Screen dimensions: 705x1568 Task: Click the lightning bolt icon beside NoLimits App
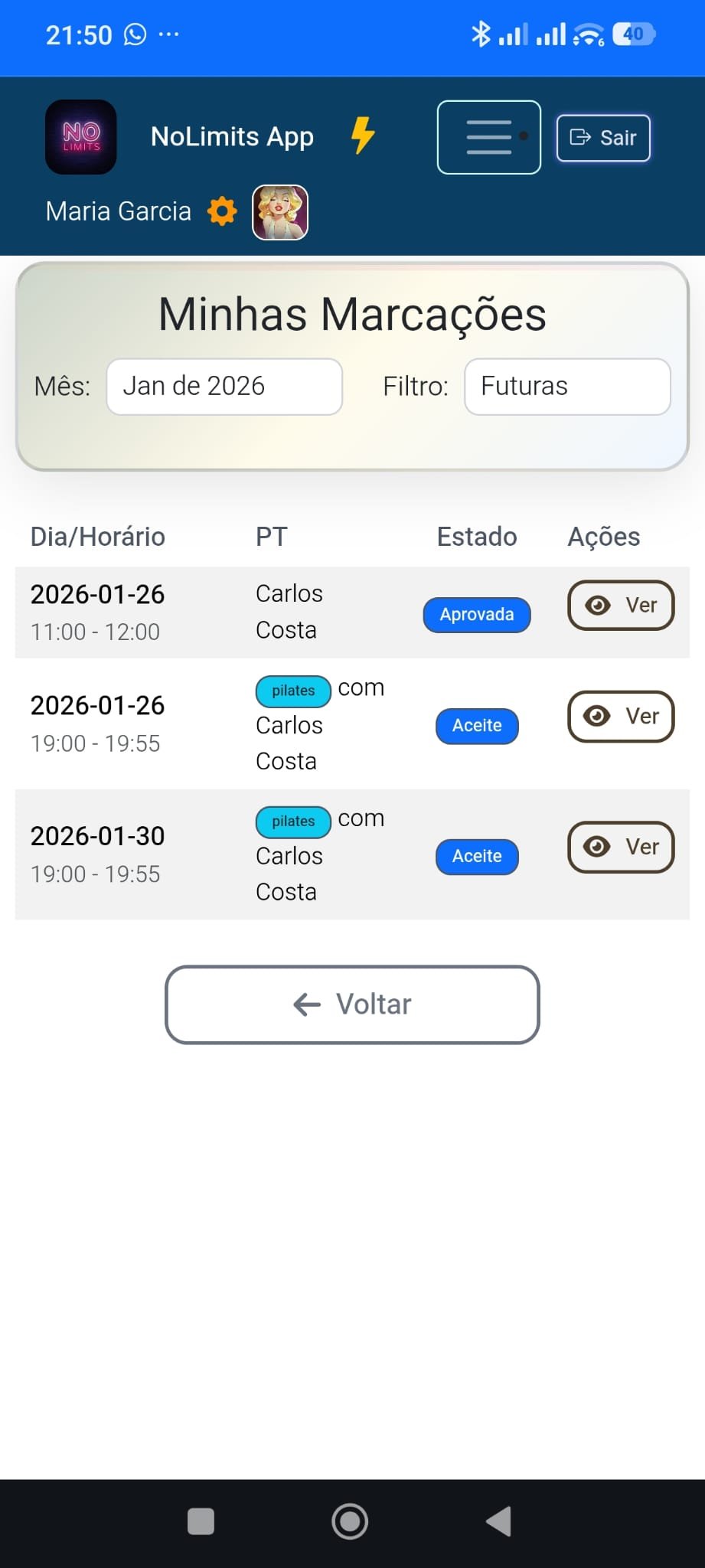click(x=362, y=136)
